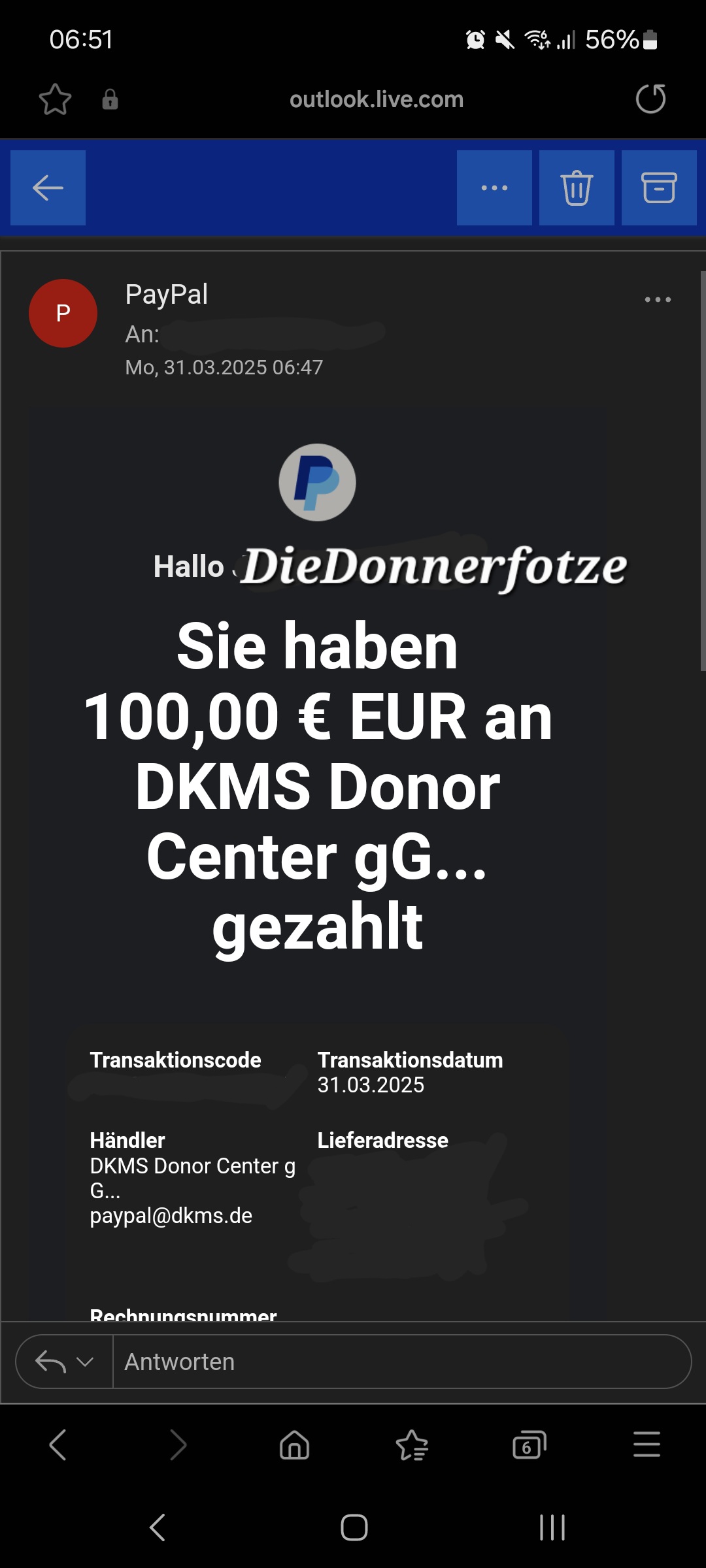706x1568 pixels.
Task: Tap the system home button
Action: [x=354, y=1527]
